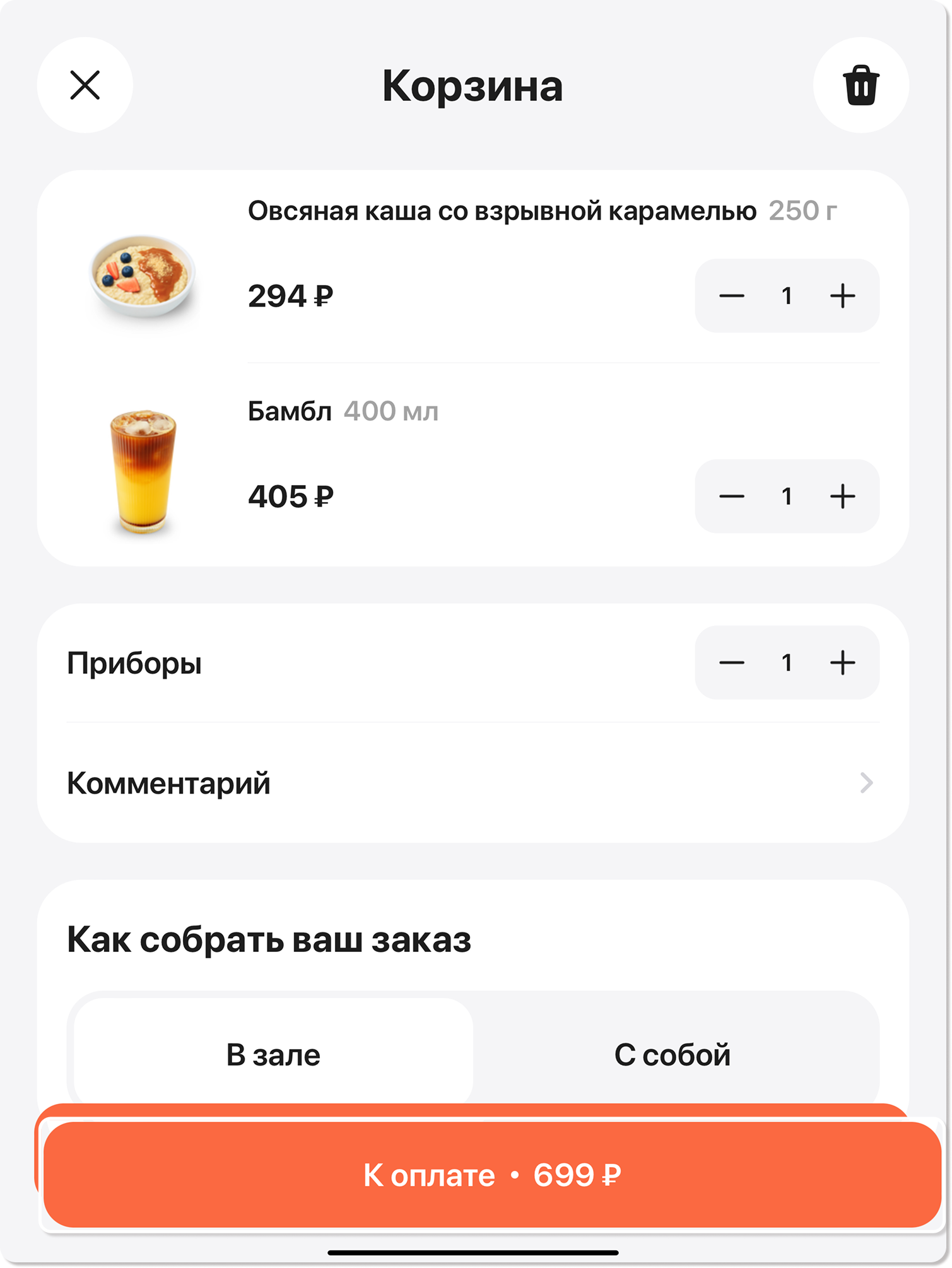Increase quantity of Овсяная каша
The height and width of the screenshot is (1268, 952).
(842, 296)
